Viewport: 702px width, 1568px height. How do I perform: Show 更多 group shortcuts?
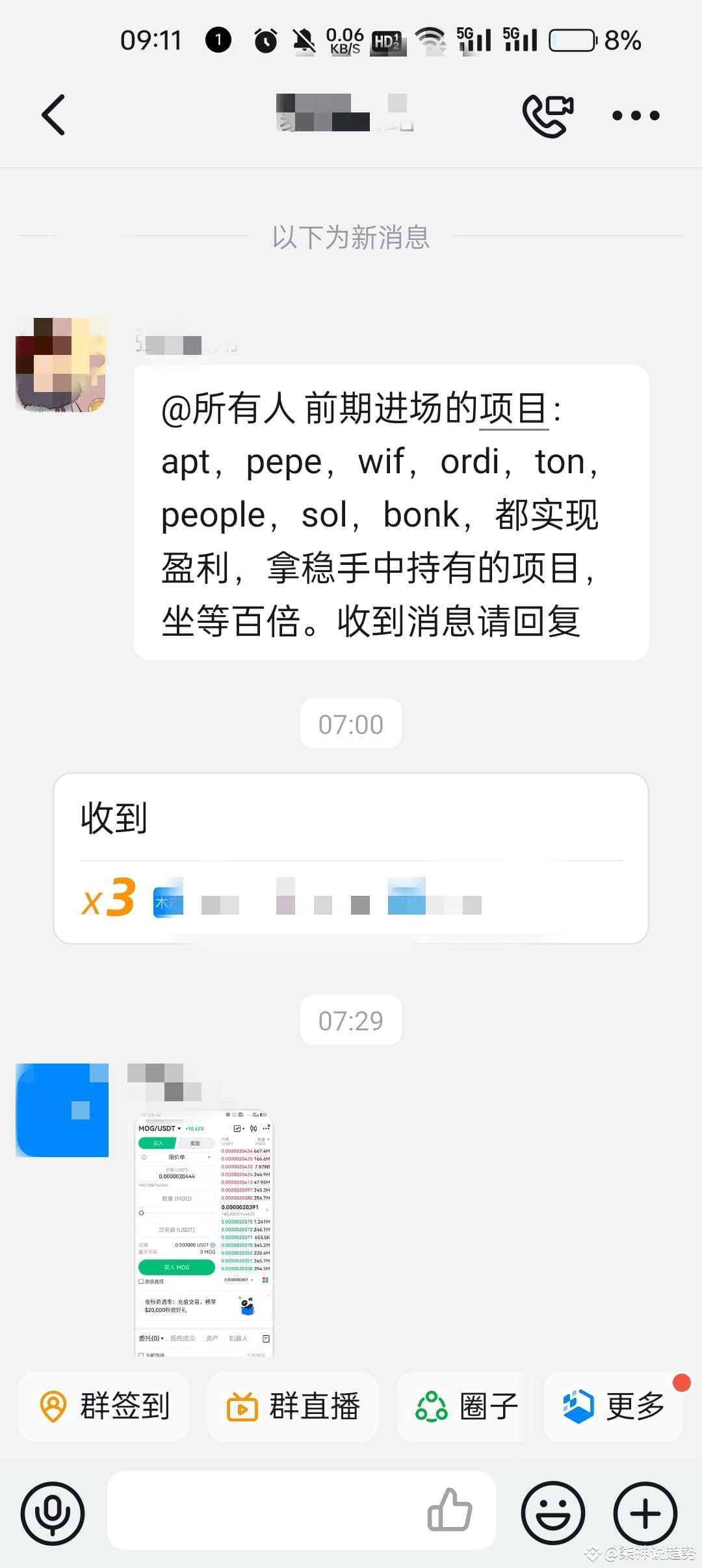pyautogui.click(x=614, y=1407)
